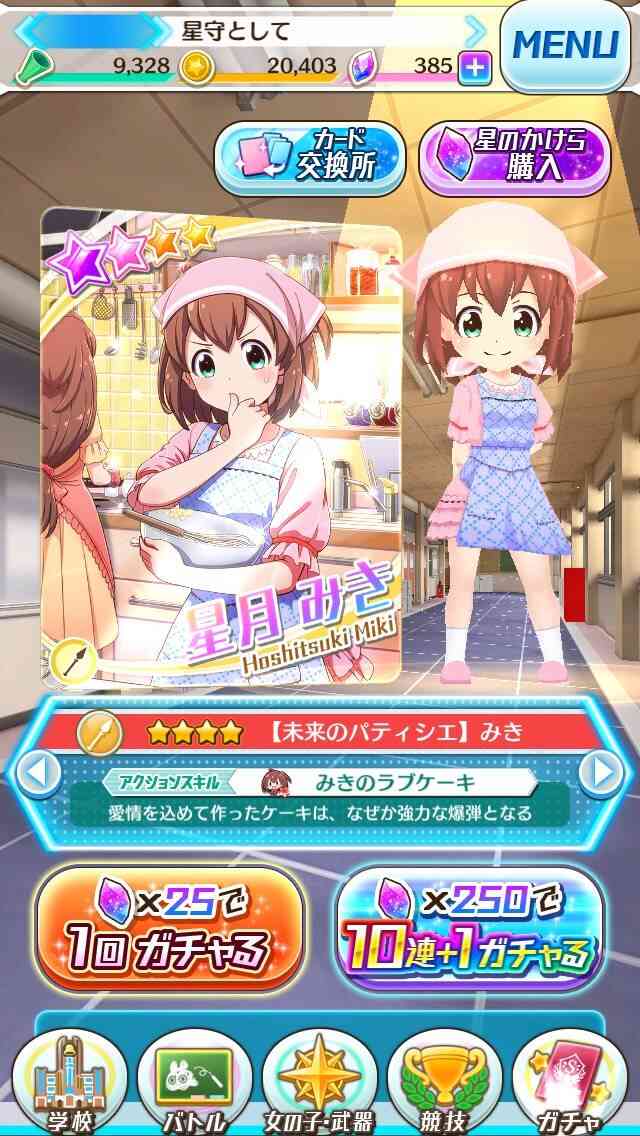Switch to the バトル tab
640x1136 pixels.
[x=194, y=1082]
